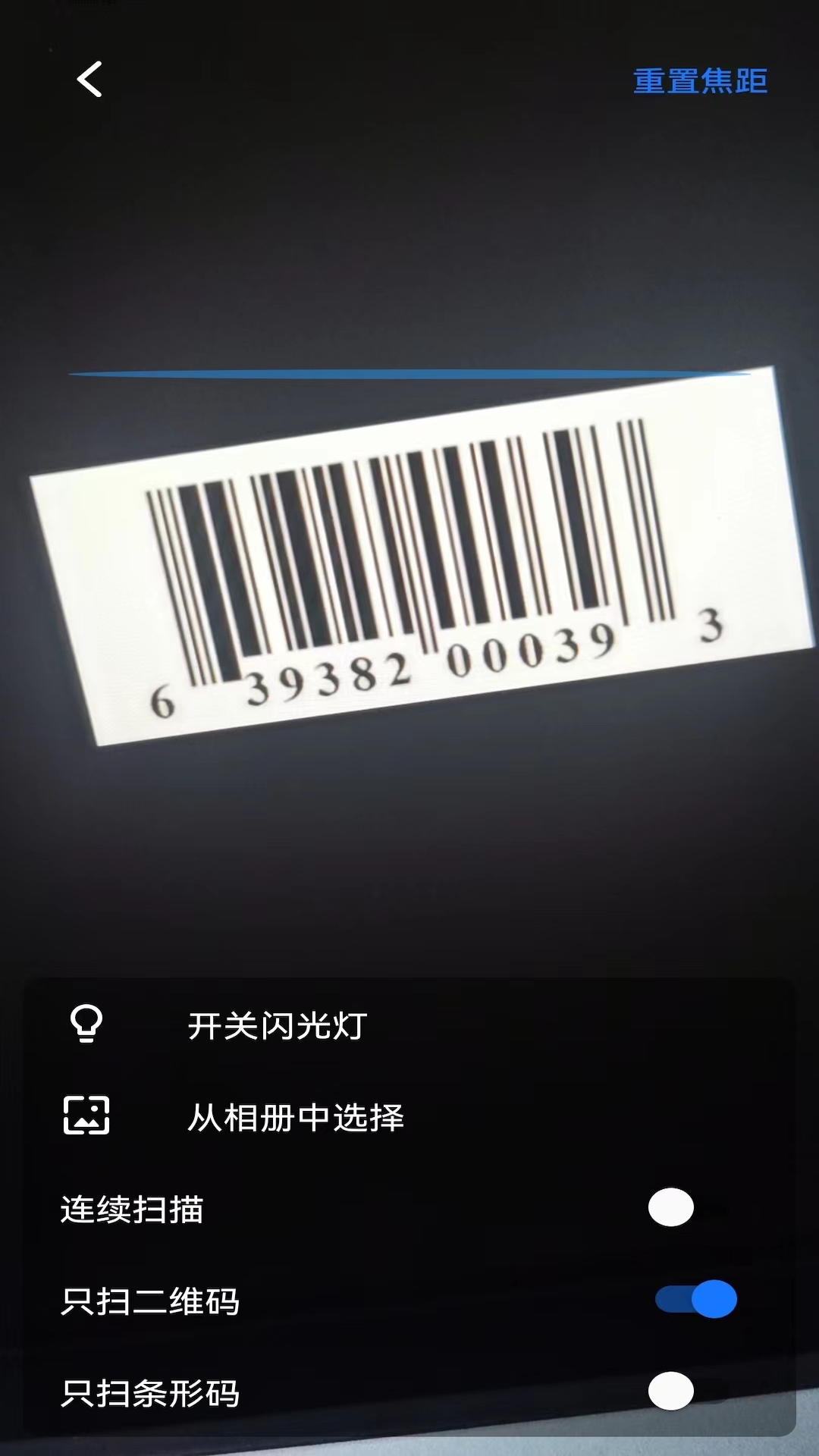The image size is (819, 1456).
Task: Turn on the 只扫条形码 switch
Action: (x=692, y=1391)
